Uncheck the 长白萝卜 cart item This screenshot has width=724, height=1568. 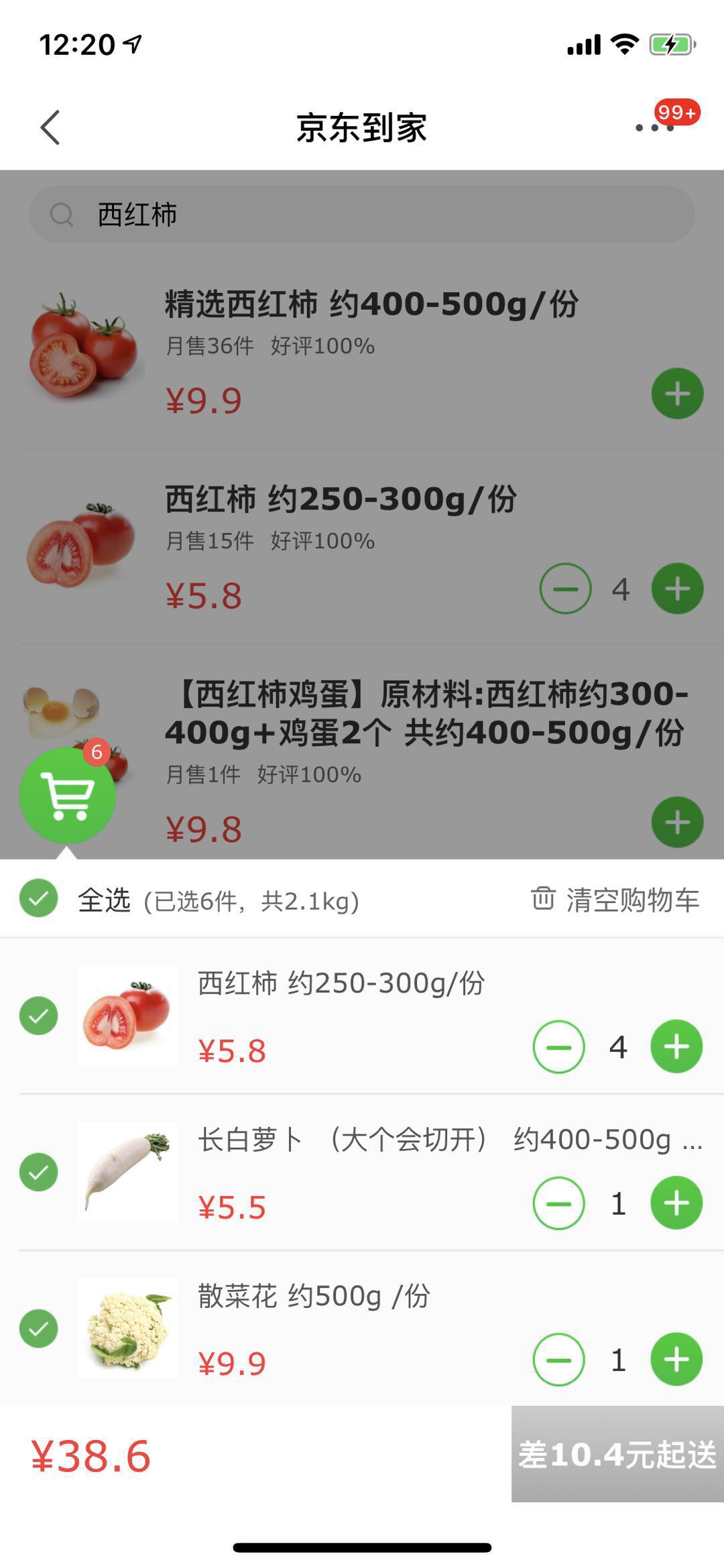(x=39, y=1172)
